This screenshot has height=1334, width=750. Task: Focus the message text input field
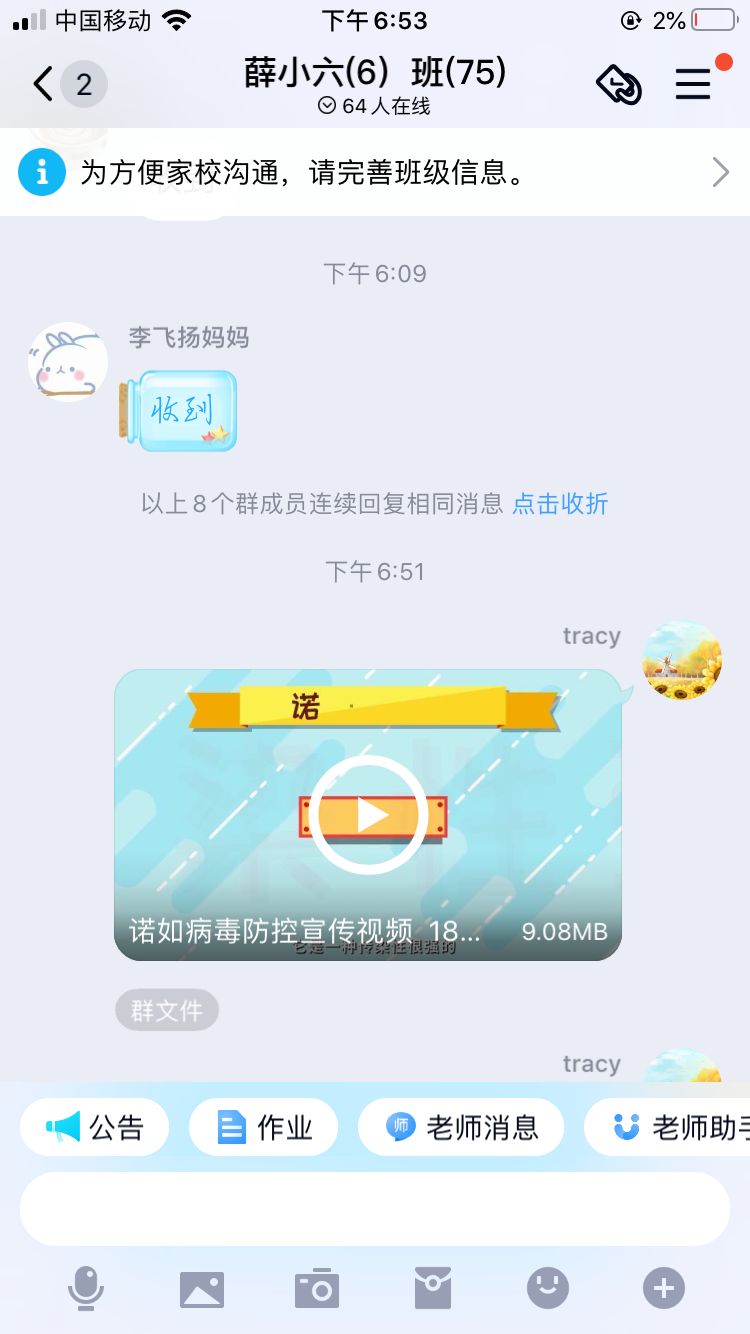click(x=375, y=1209)
